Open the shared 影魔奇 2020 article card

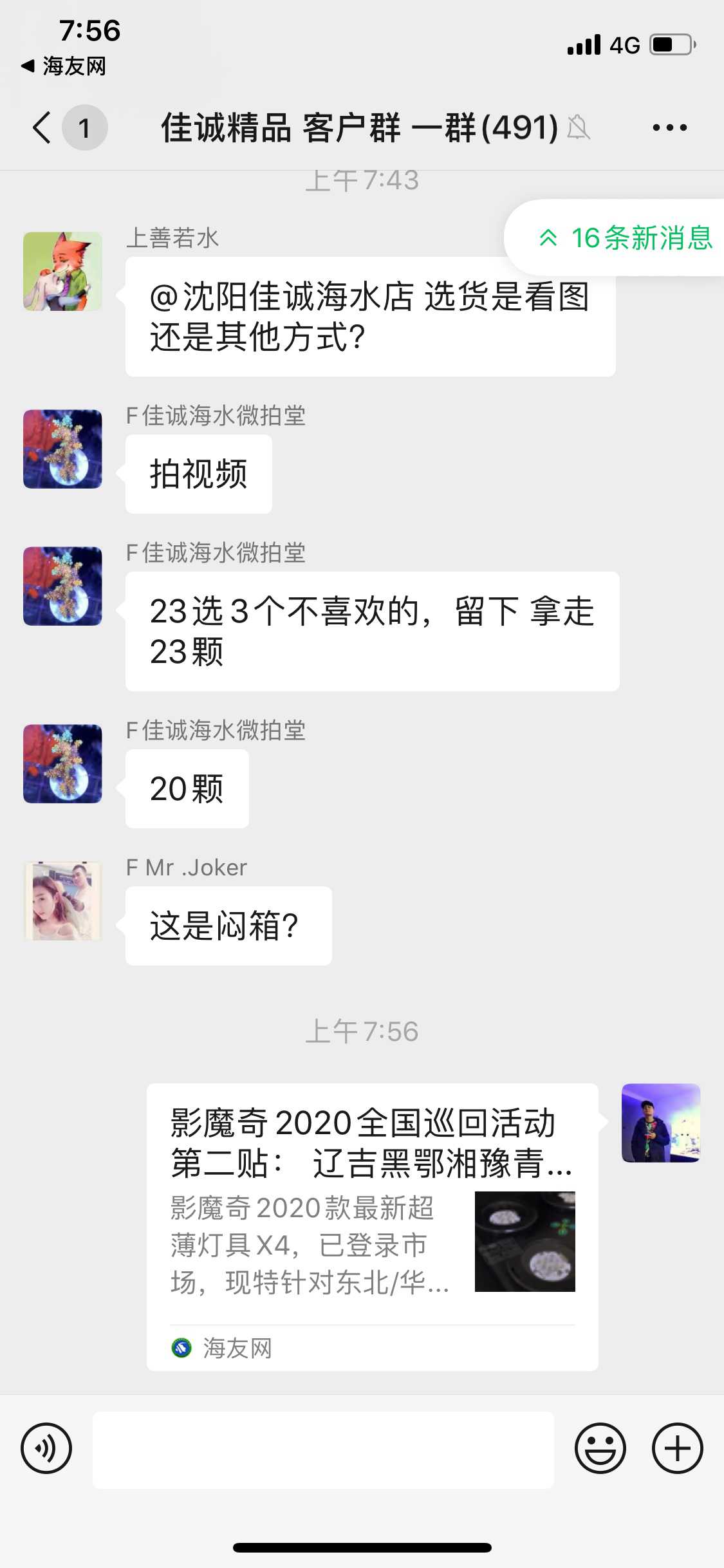[372, 1226]
